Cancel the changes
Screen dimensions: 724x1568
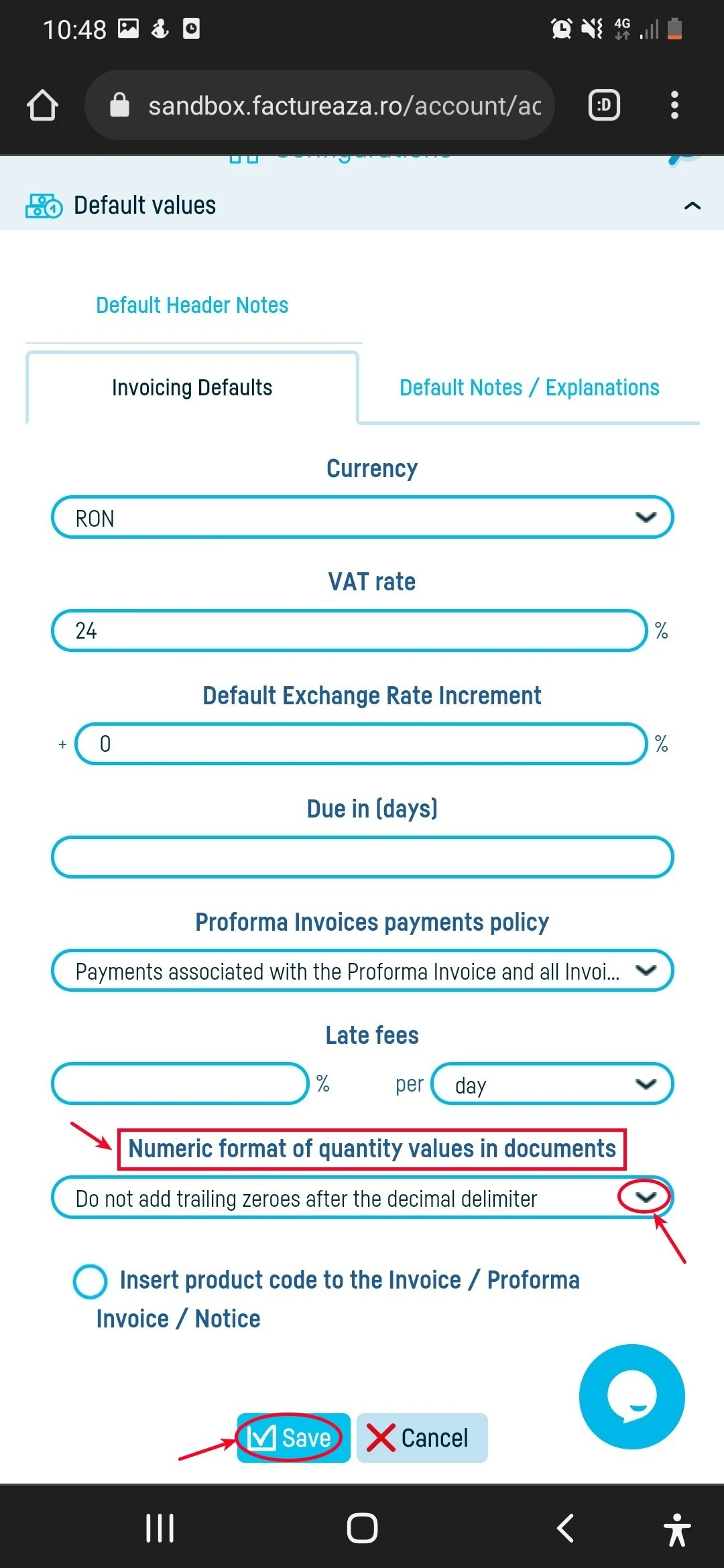pyautogui.click(x=422, y=1438)
